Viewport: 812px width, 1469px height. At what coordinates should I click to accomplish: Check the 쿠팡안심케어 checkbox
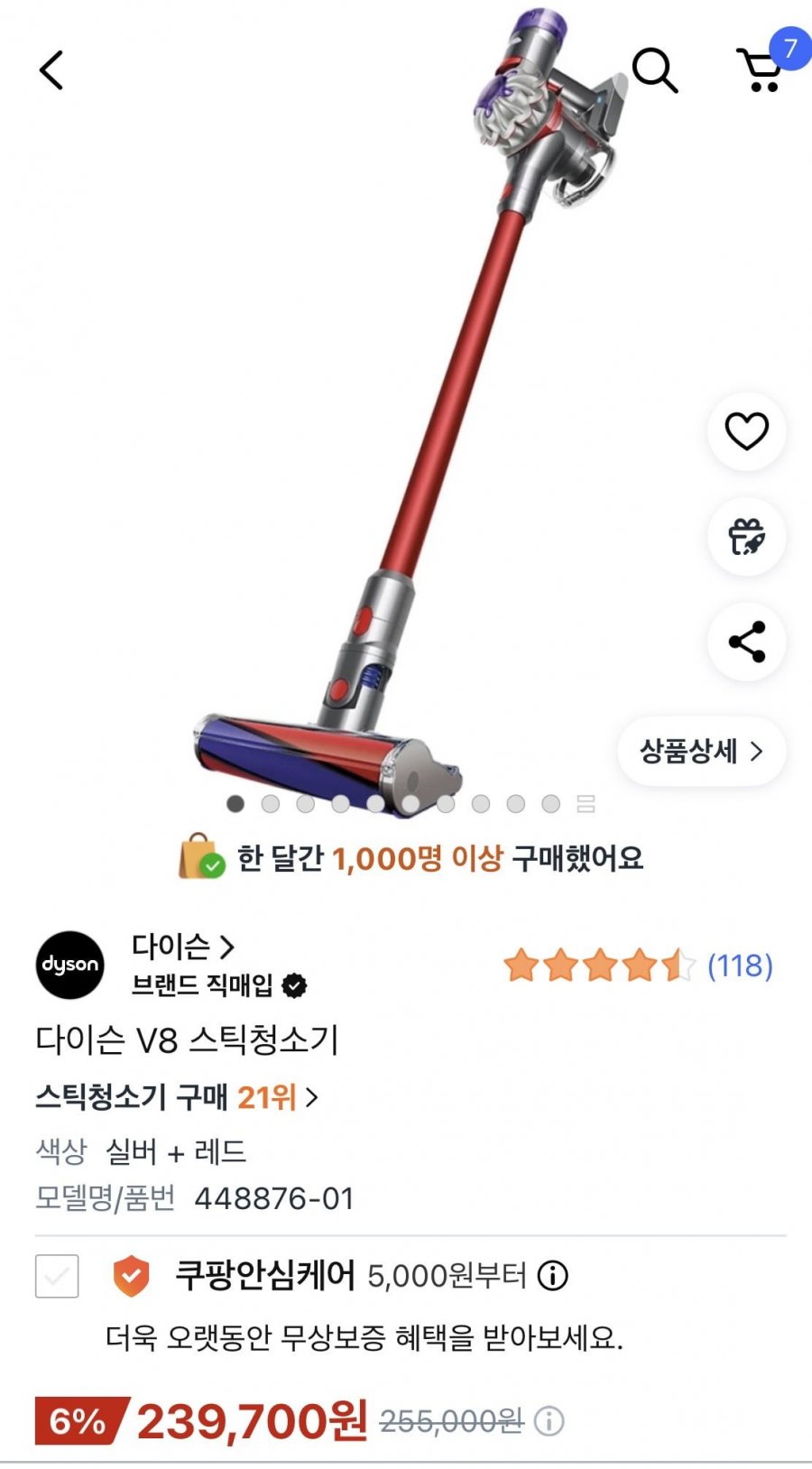click(x=57, y=1276)
